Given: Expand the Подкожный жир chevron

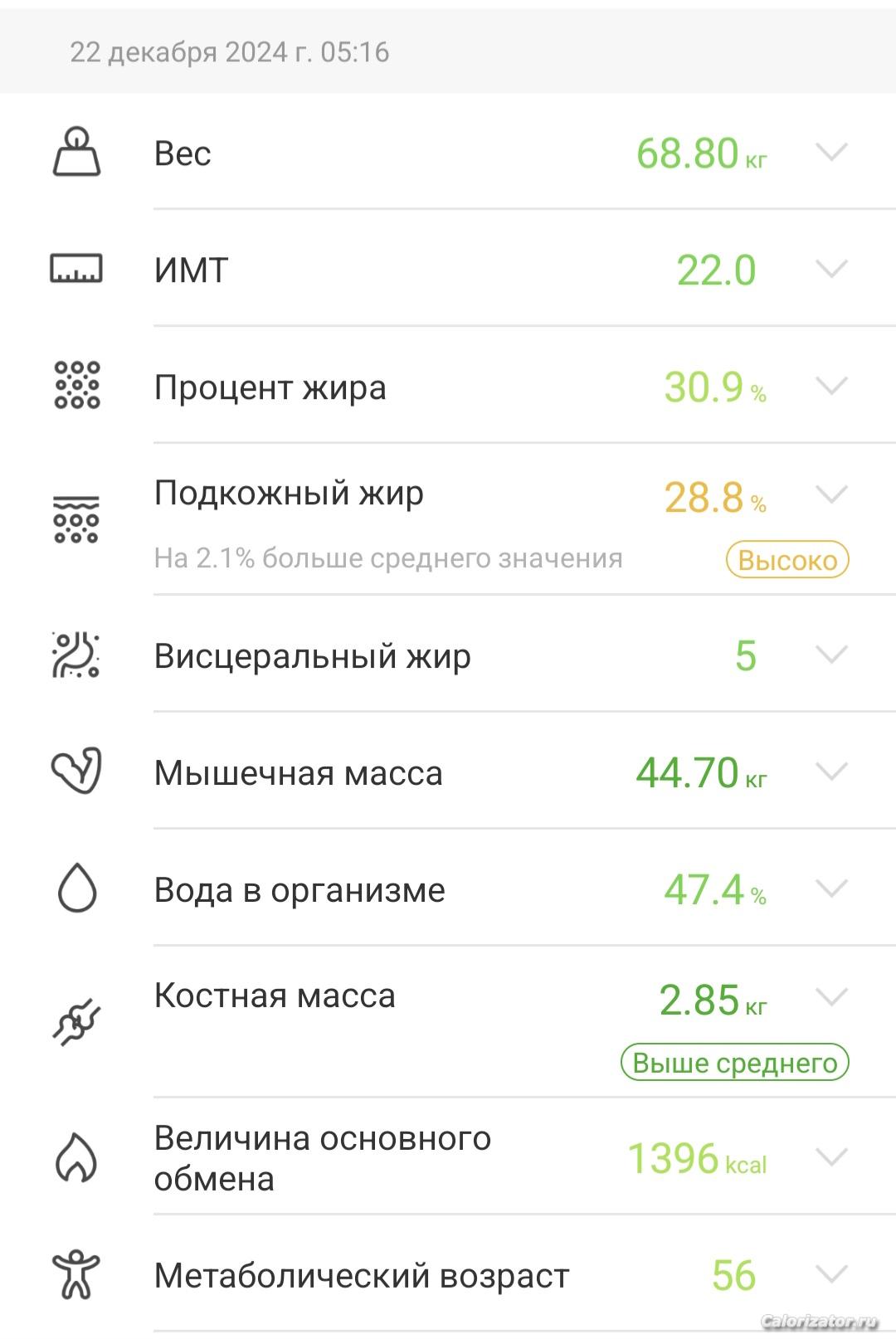Looking at the screenshot, I should tap(831, 495).
